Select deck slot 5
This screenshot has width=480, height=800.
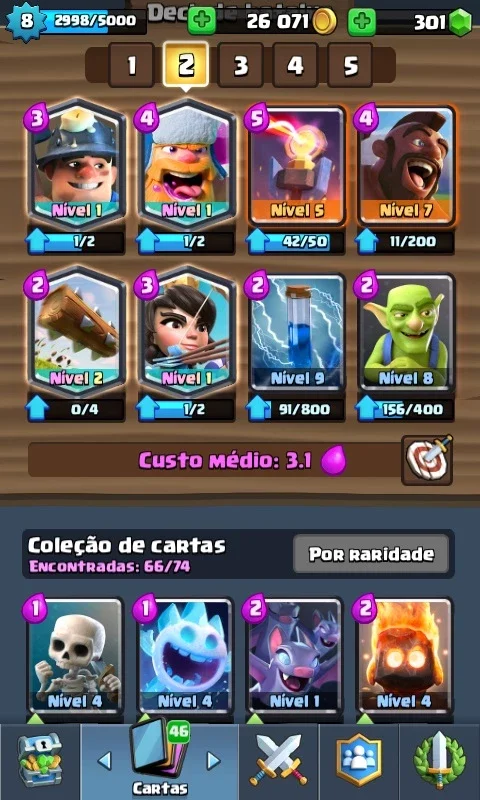(x=350, y=65)
